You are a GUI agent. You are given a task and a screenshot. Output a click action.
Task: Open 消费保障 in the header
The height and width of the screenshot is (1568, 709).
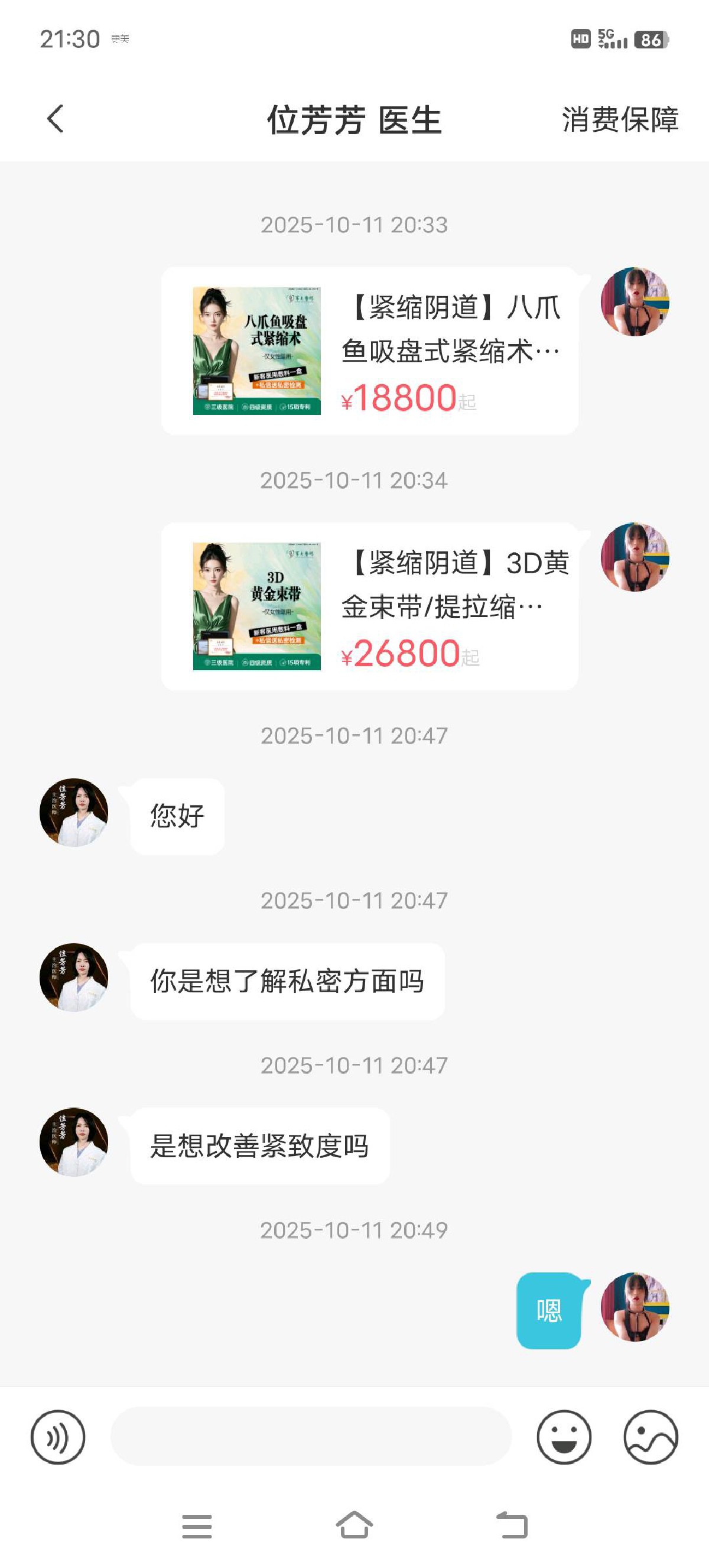tap(620, 119)
